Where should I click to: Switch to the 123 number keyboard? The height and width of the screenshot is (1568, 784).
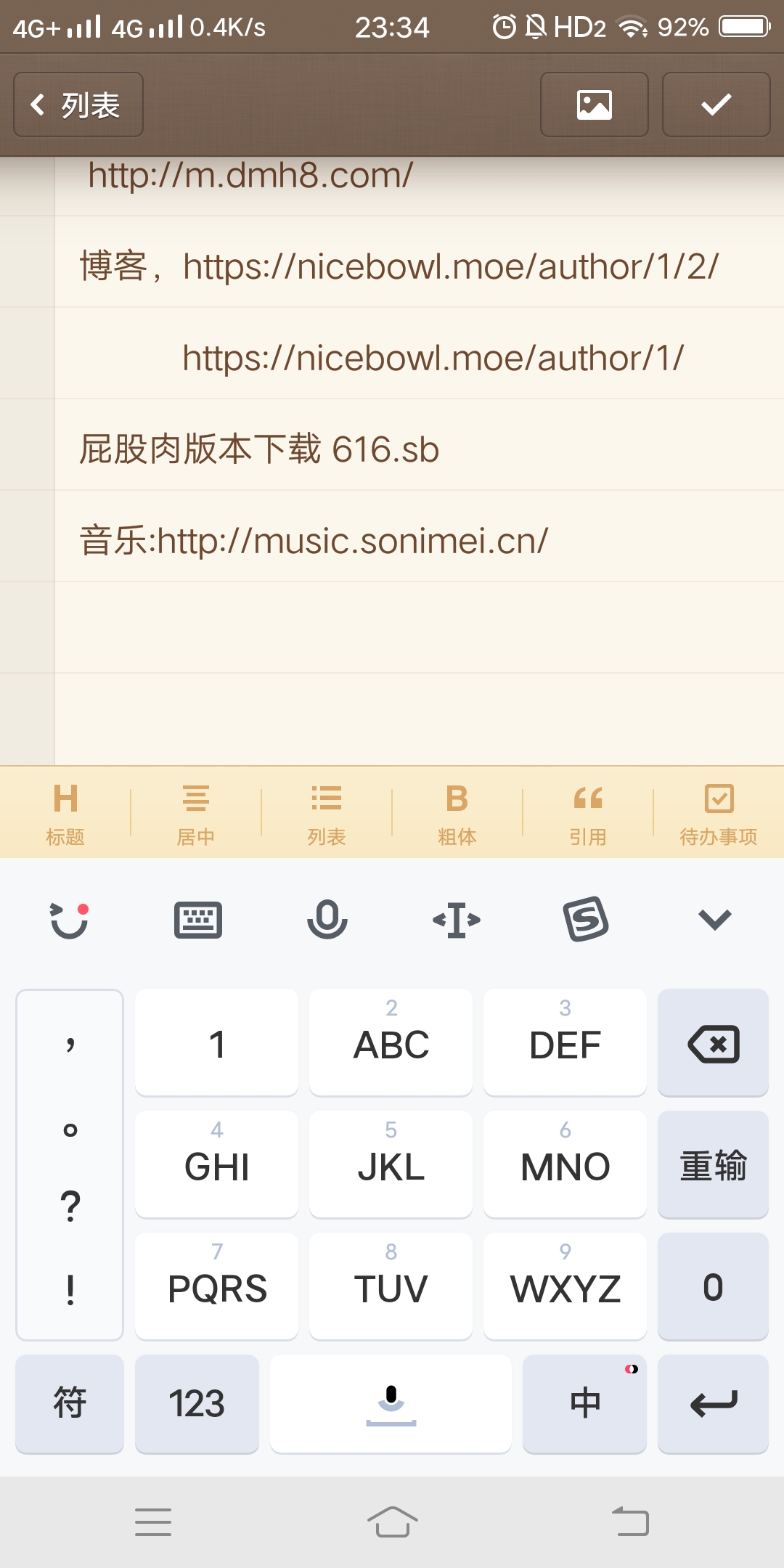point(197,1403)
